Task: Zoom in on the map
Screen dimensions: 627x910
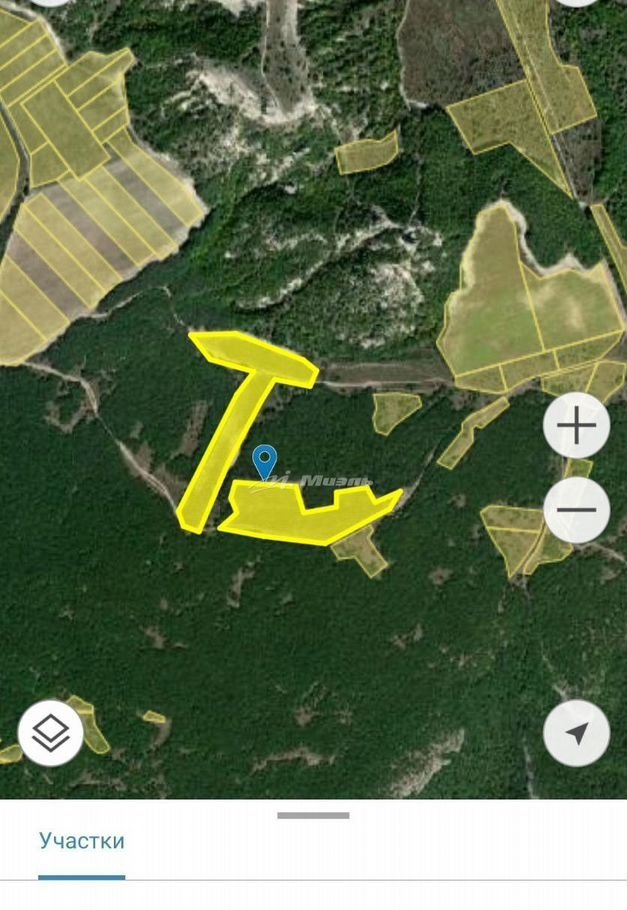Action: coord(576,427)
